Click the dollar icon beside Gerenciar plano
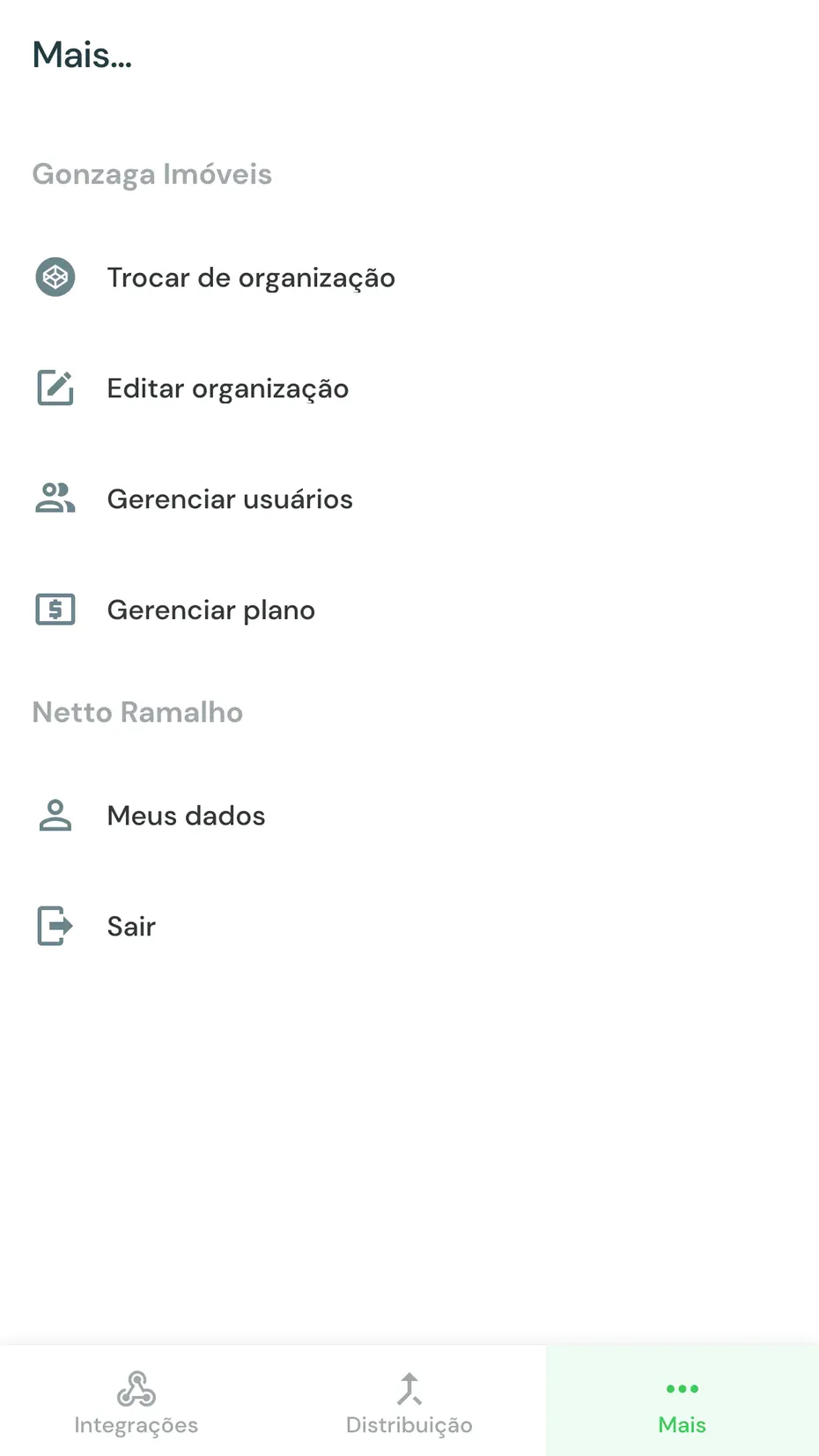Image resolution: width=819 pixels, height=1456 pixels. coord(55,609)
